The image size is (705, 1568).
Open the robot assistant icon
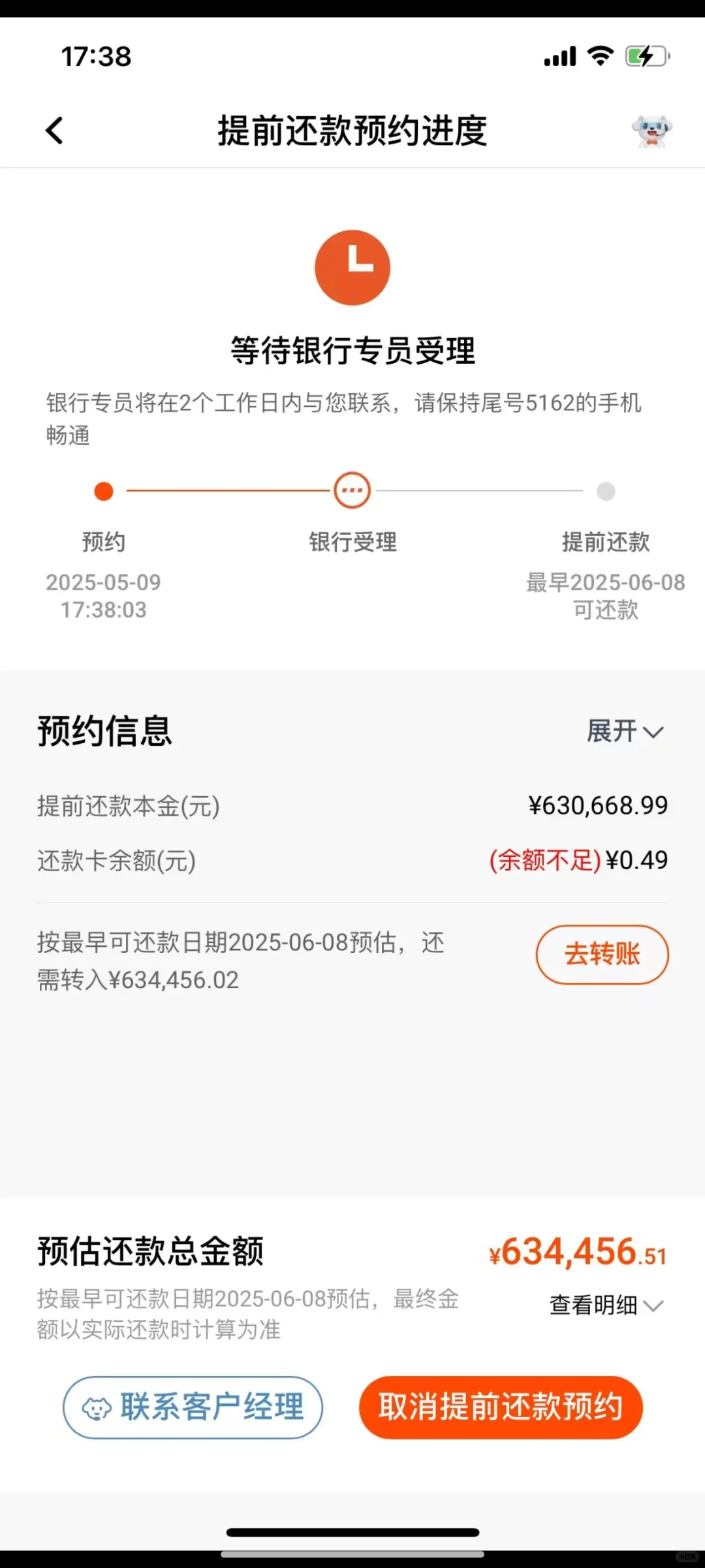[x=651, y=131]
